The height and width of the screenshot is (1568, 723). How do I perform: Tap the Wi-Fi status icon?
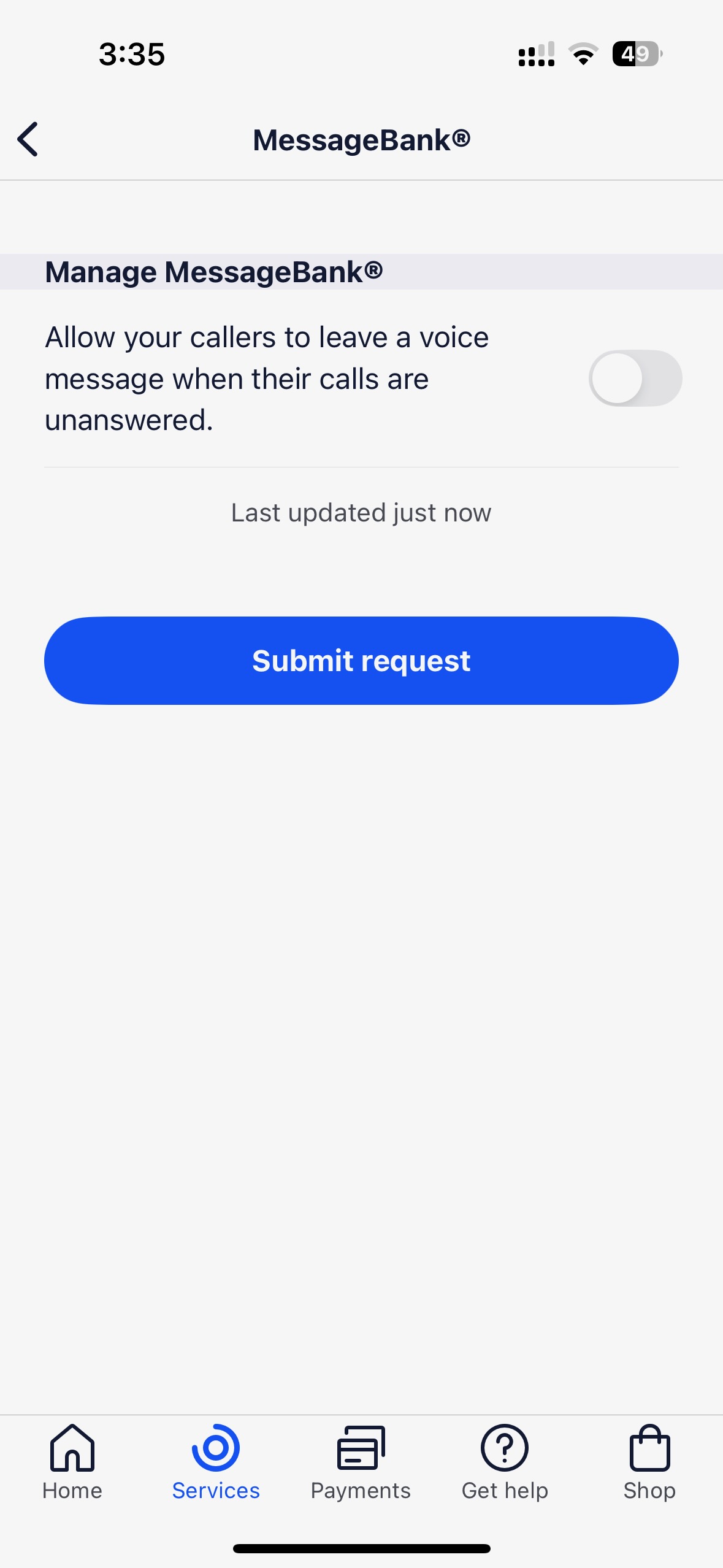(582, 55)
